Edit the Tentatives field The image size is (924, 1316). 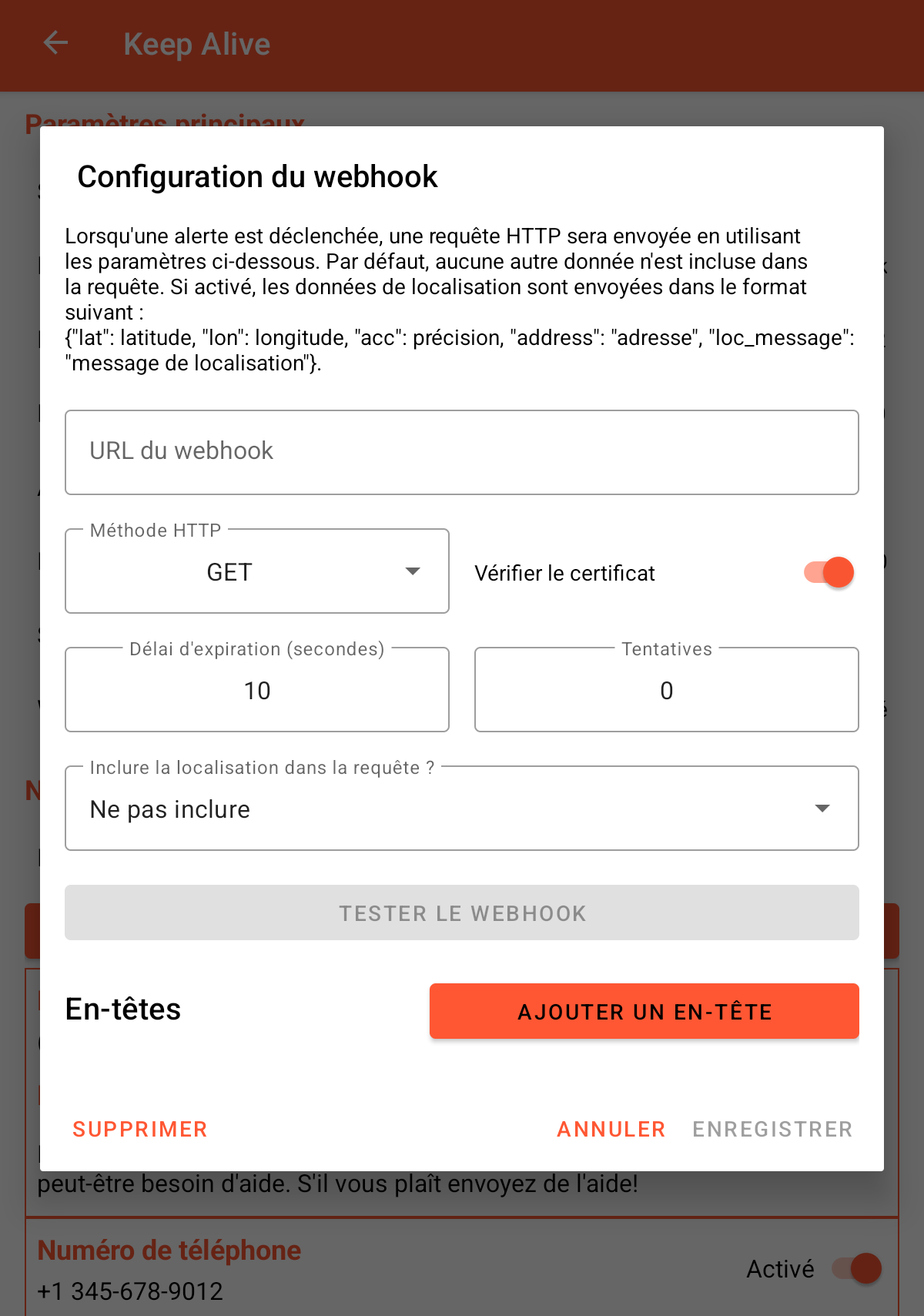pos(667,690)
